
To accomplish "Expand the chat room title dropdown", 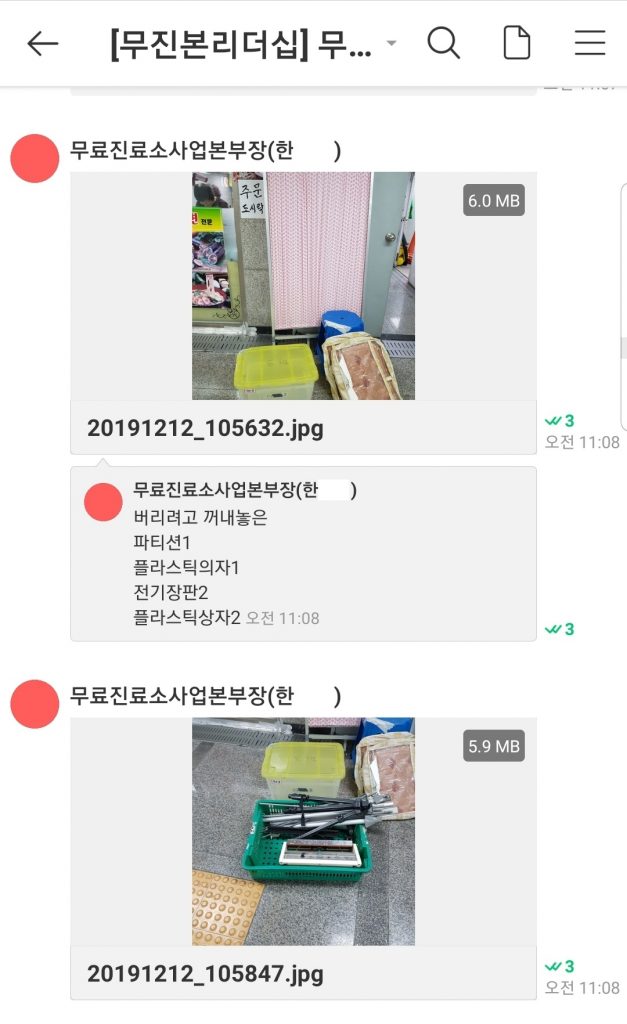I will click(x=391, y=43).
